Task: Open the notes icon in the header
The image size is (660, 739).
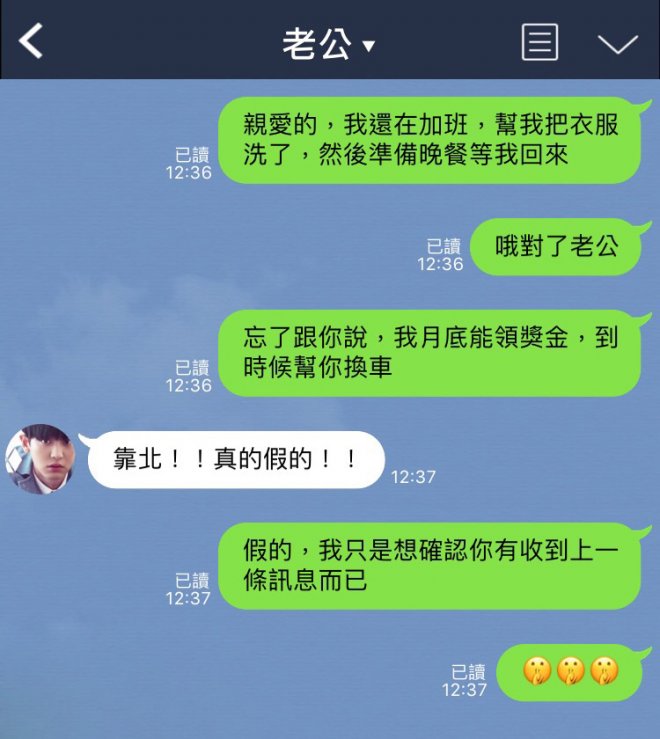Action: 540,42
